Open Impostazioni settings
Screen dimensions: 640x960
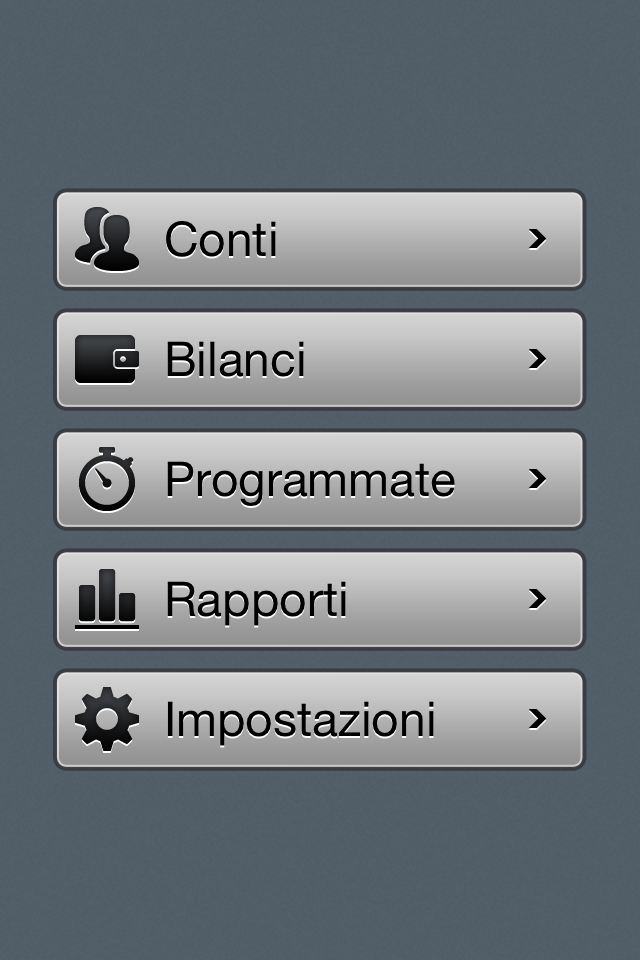pos(319,720)
